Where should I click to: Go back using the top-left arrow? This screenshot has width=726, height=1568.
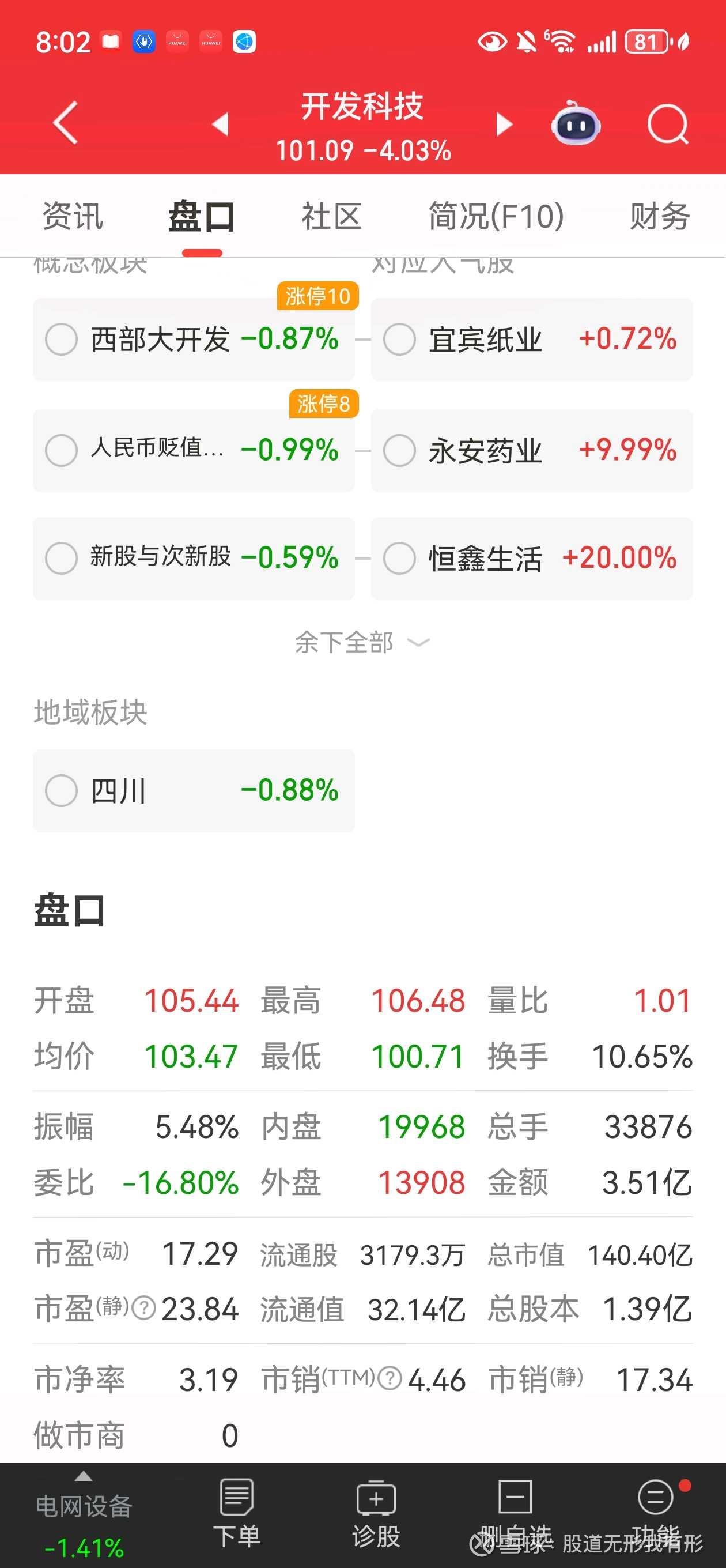66,123
